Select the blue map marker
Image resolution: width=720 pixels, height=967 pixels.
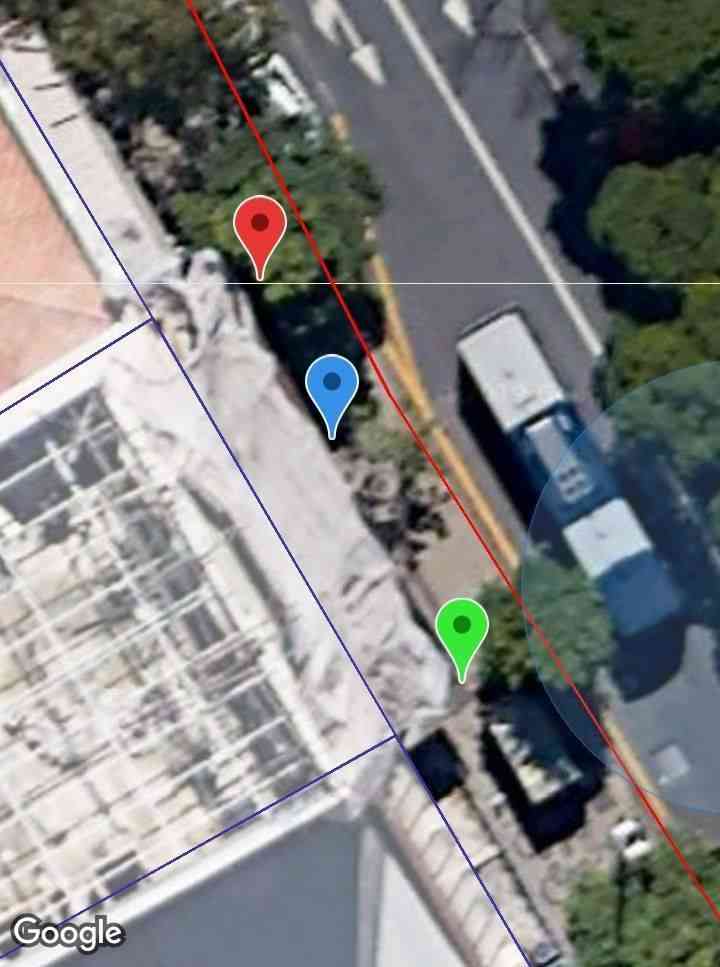pos(332,385)
